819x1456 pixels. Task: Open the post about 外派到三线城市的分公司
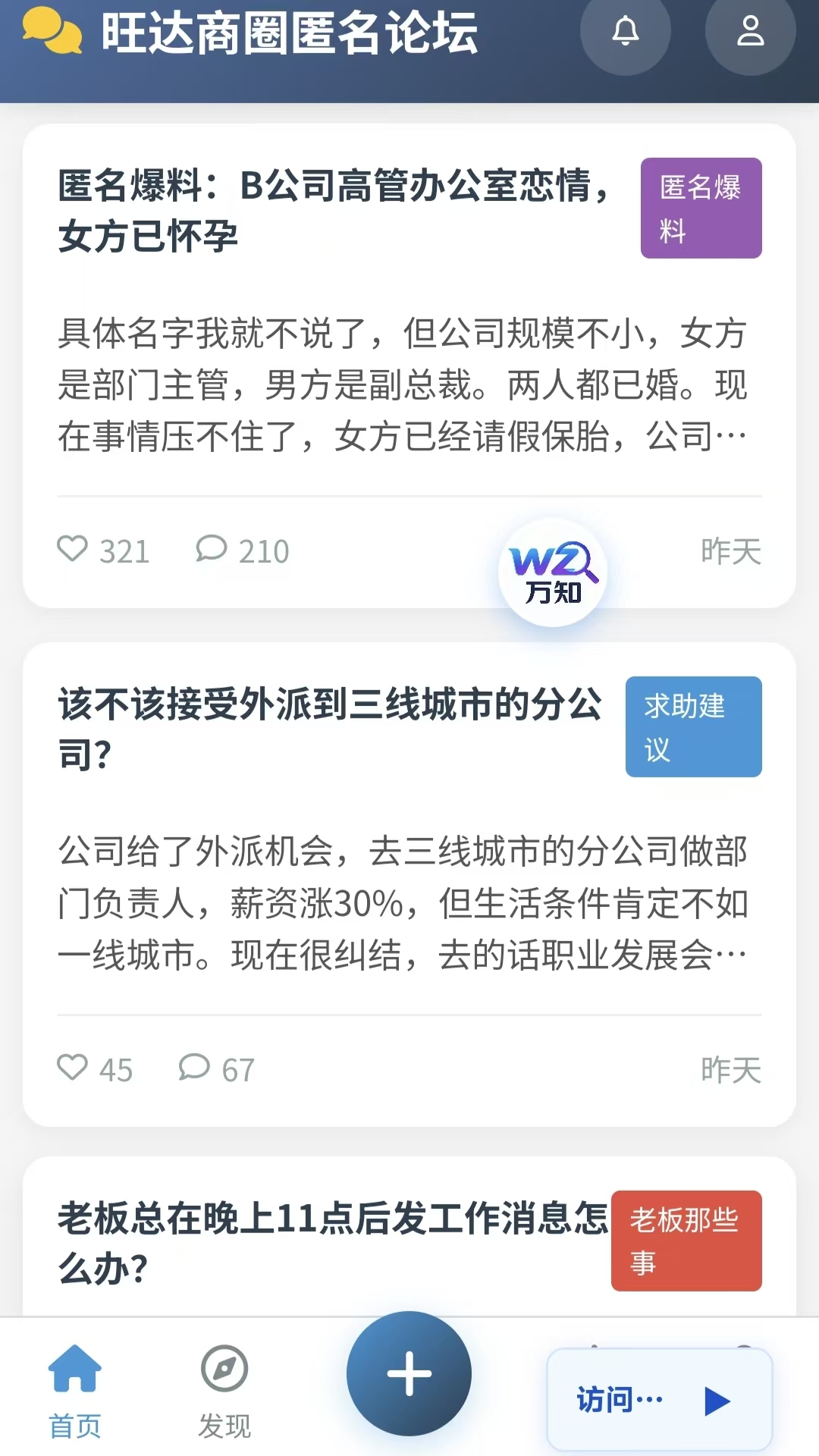[330, 729]
